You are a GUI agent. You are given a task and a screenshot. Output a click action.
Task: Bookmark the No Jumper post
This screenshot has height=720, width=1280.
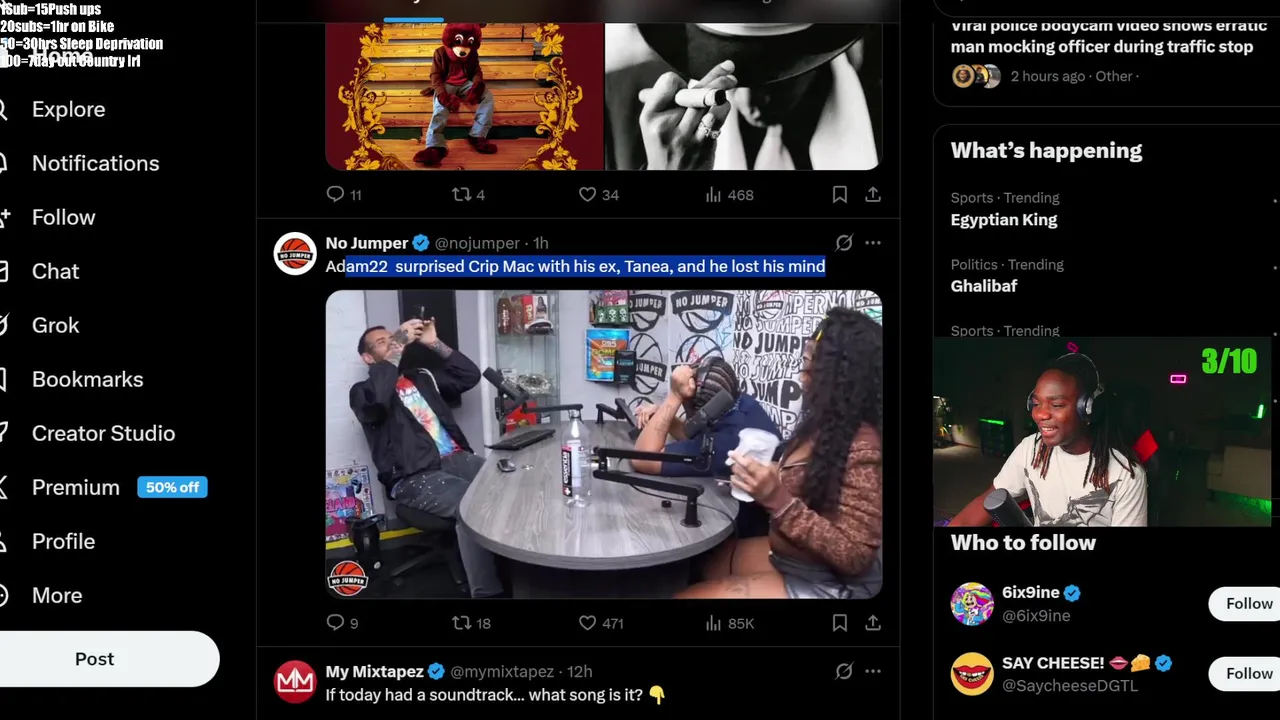point(840,623)
